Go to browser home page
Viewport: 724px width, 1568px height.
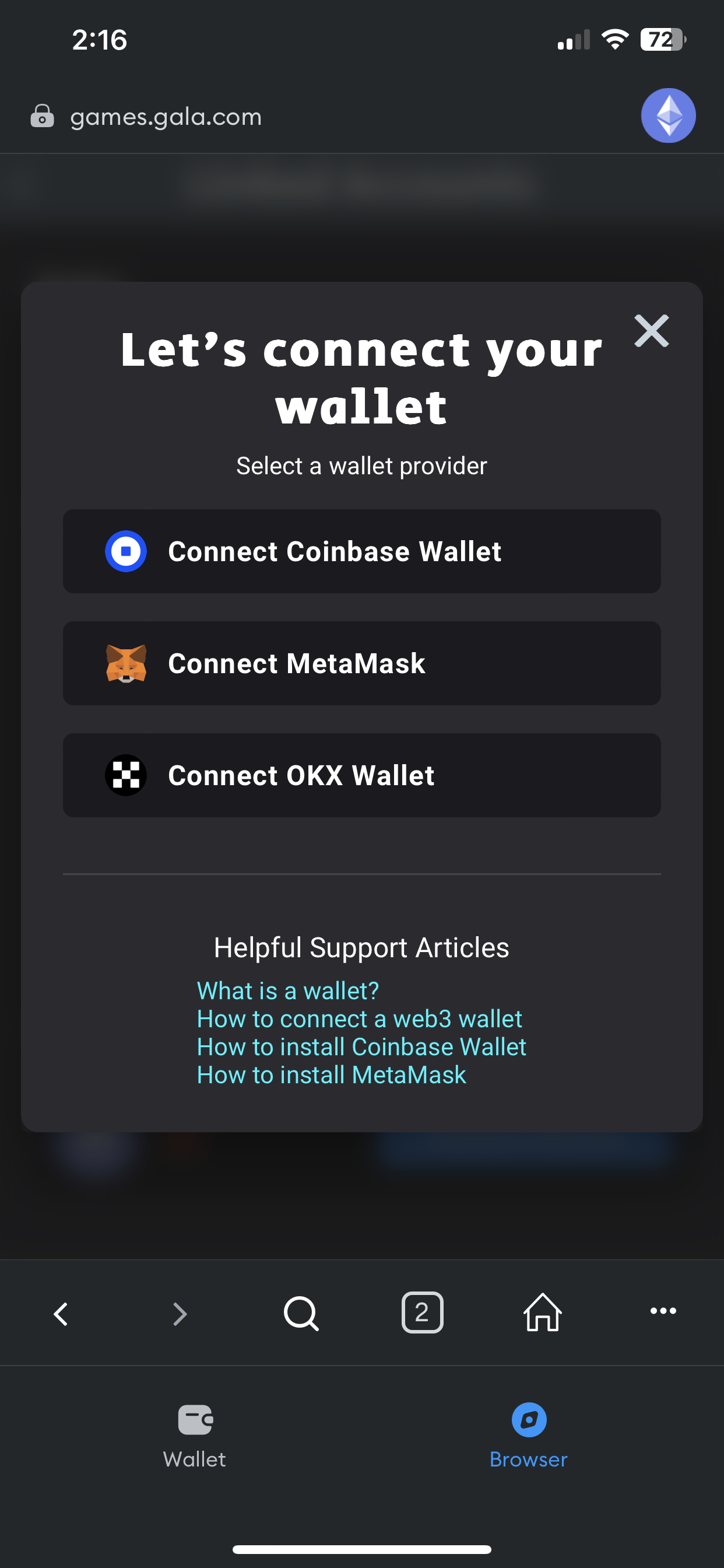[x=542, y=1312]
